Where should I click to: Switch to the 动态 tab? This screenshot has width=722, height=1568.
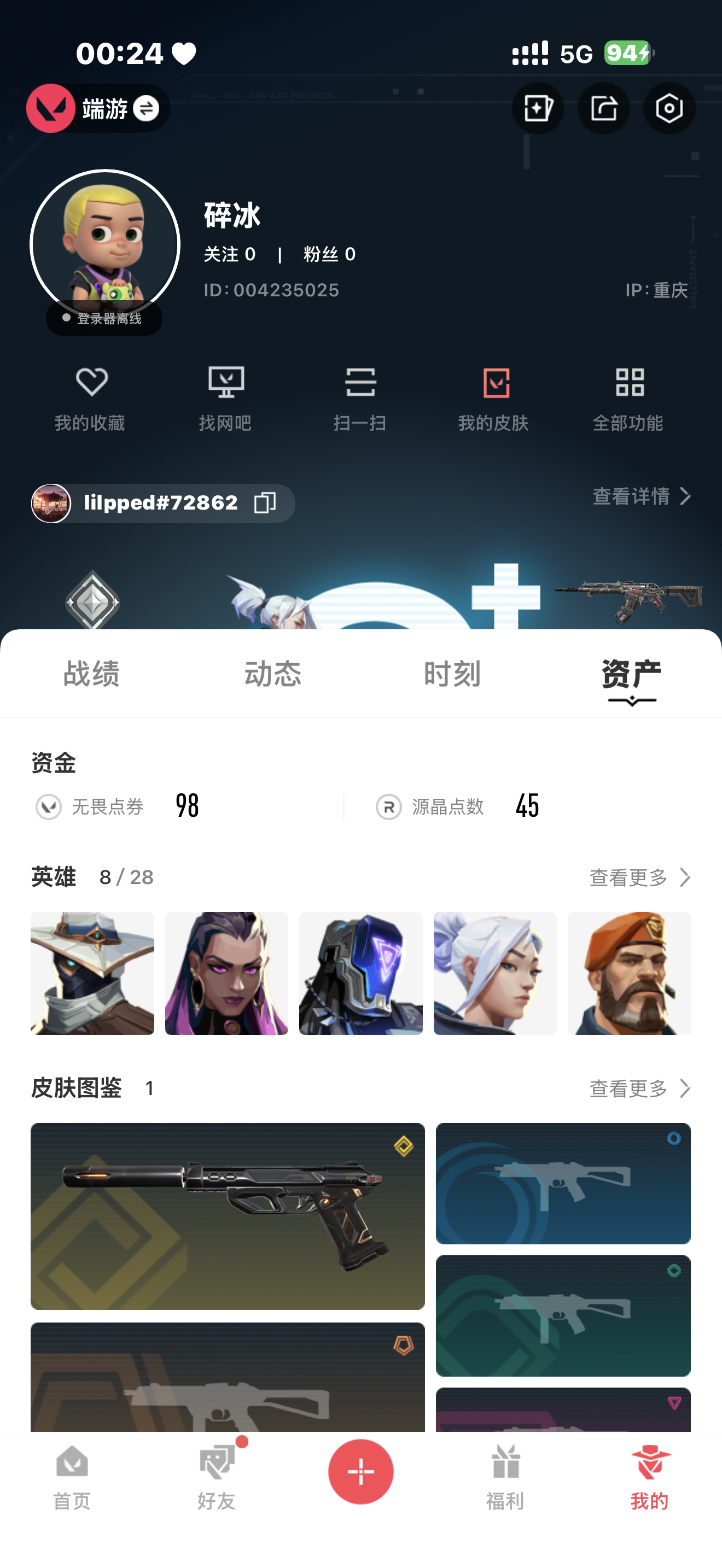tap(272, 674)
